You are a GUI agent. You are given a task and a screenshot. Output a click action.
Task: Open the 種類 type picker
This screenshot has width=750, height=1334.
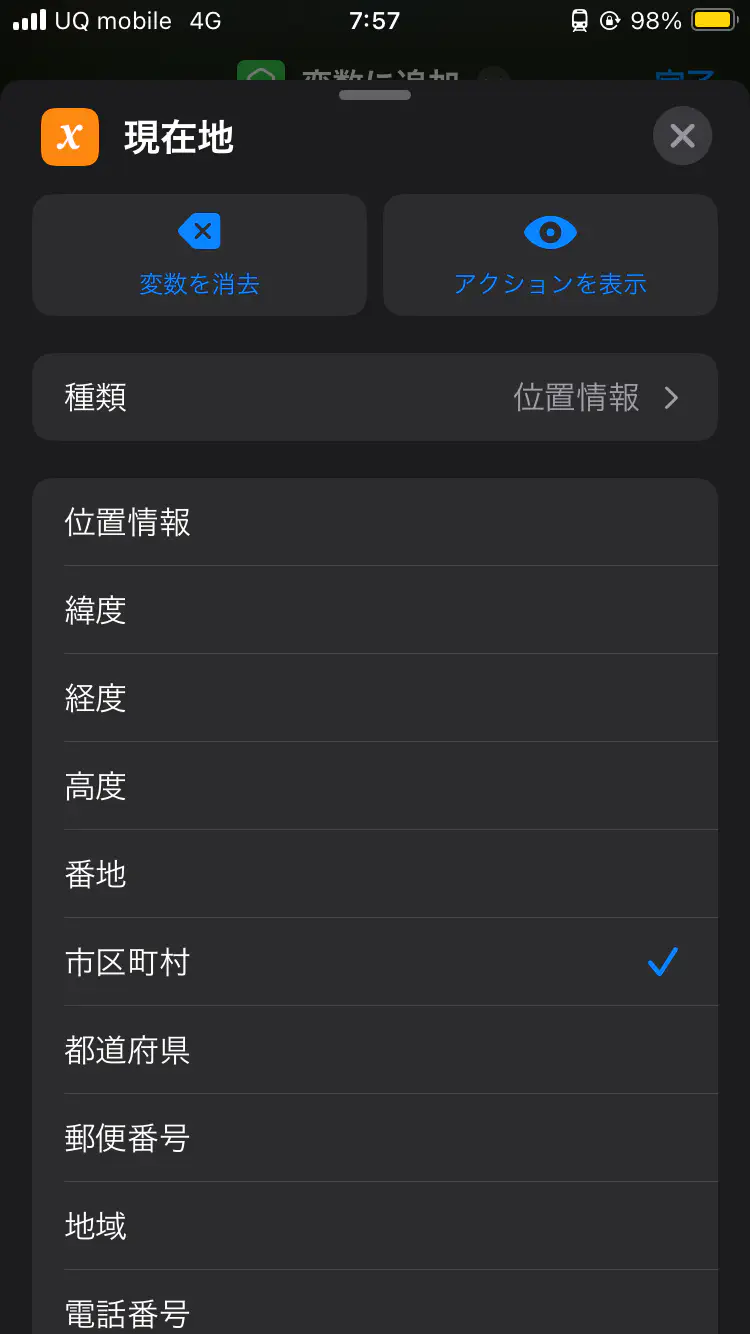375,397
